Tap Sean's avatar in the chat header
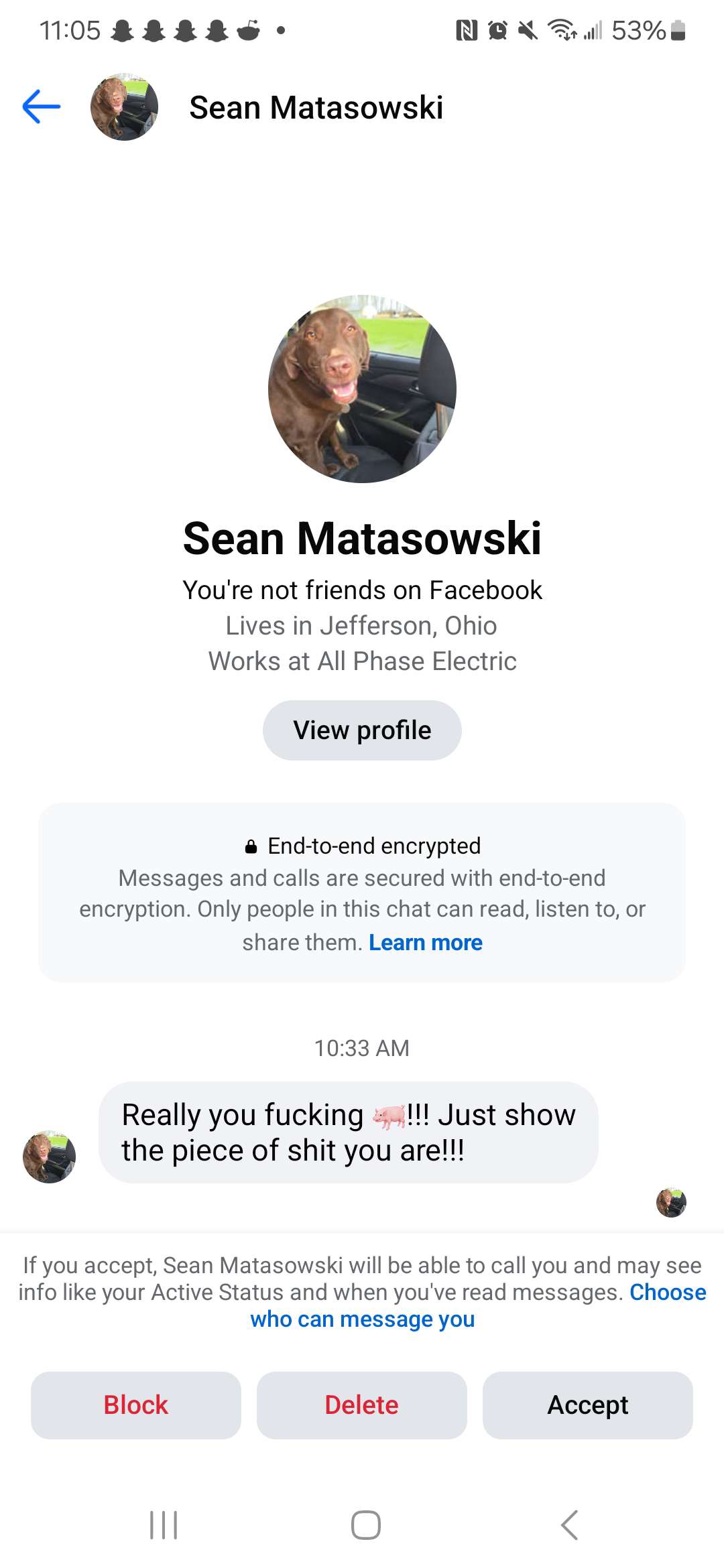Viewport: 724px width, 1568px height. pos(124,106)
